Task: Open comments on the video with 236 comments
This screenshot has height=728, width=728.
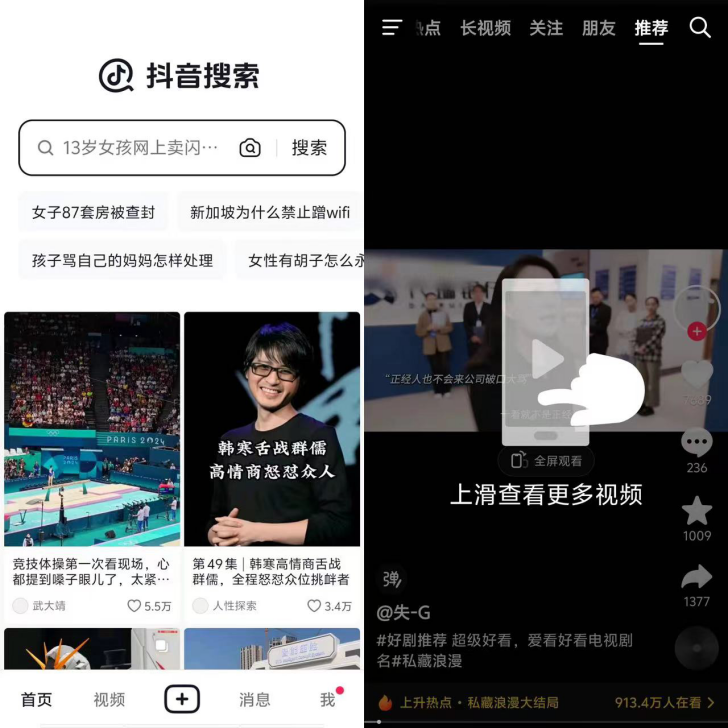Action: point(696,443)
